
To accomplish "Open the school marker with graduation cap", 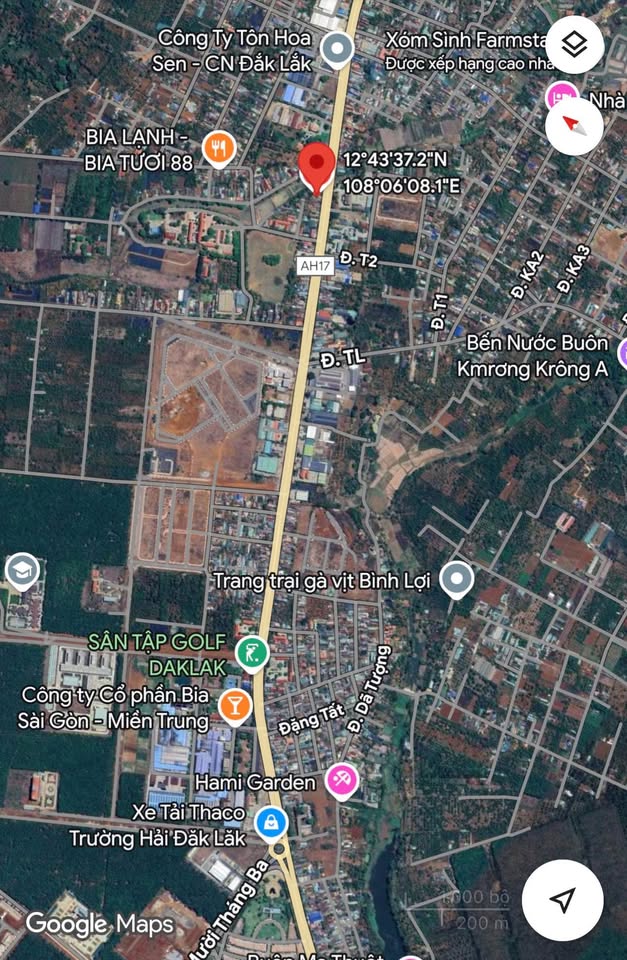I will click(21, 571).
